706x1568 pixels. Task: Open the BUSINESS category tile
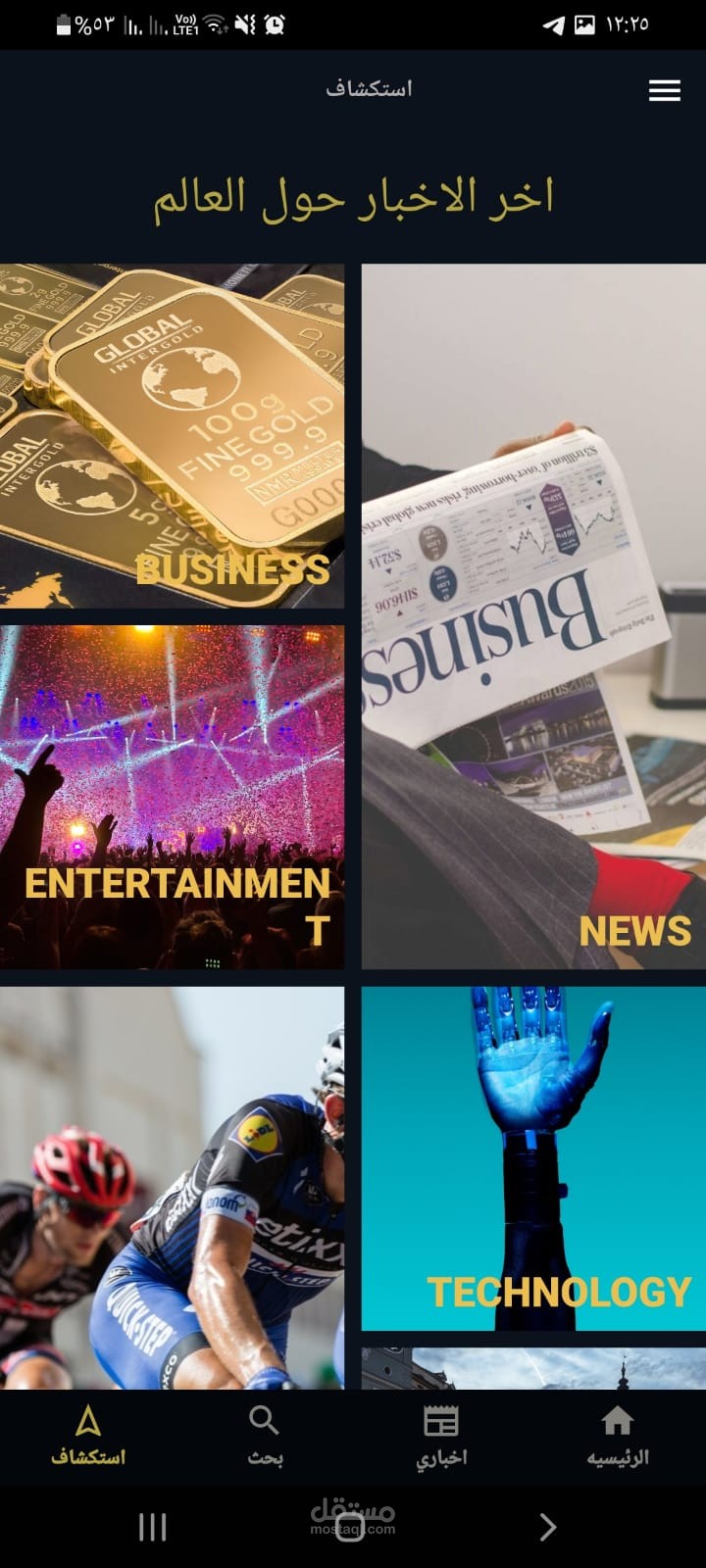coord(172,436)
